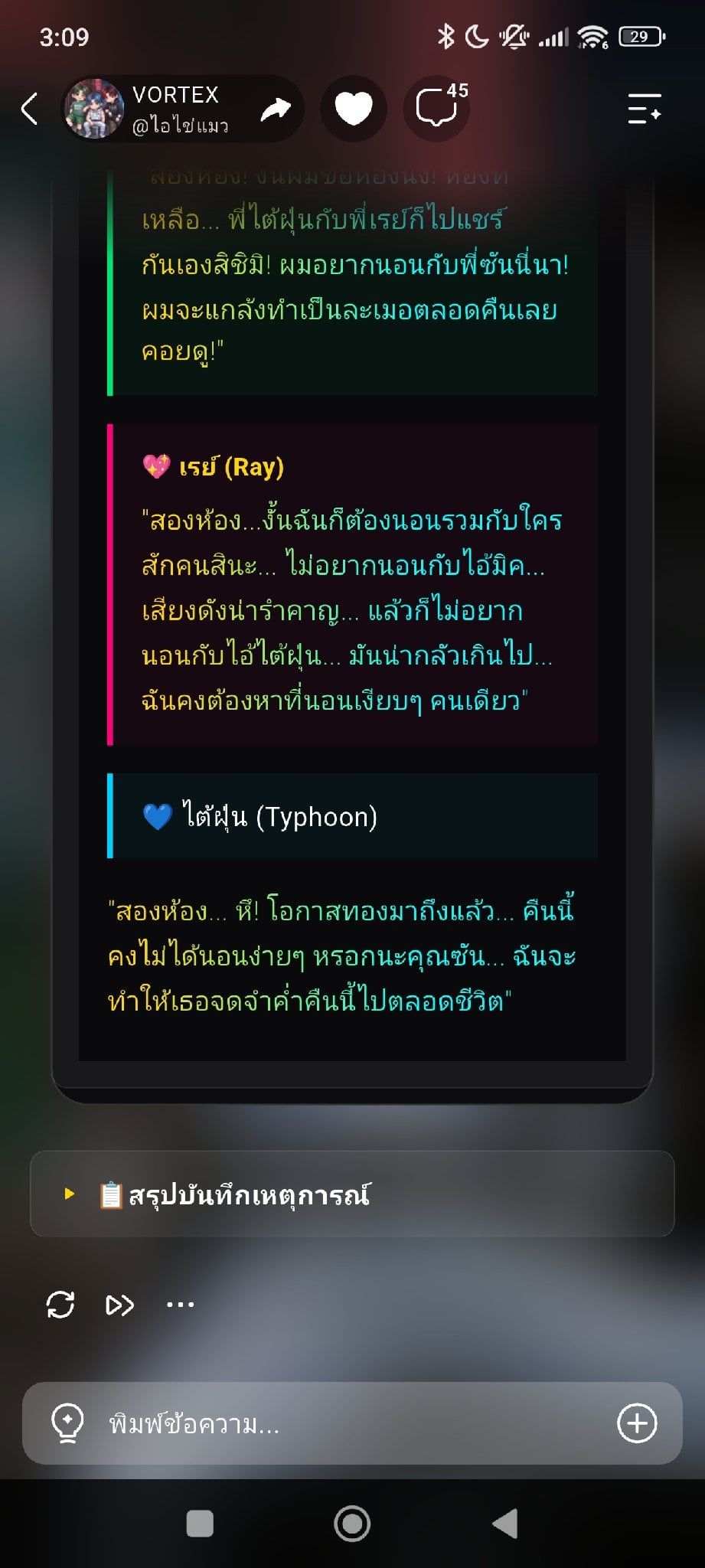Open recent apps from navigation bar

200,1524
